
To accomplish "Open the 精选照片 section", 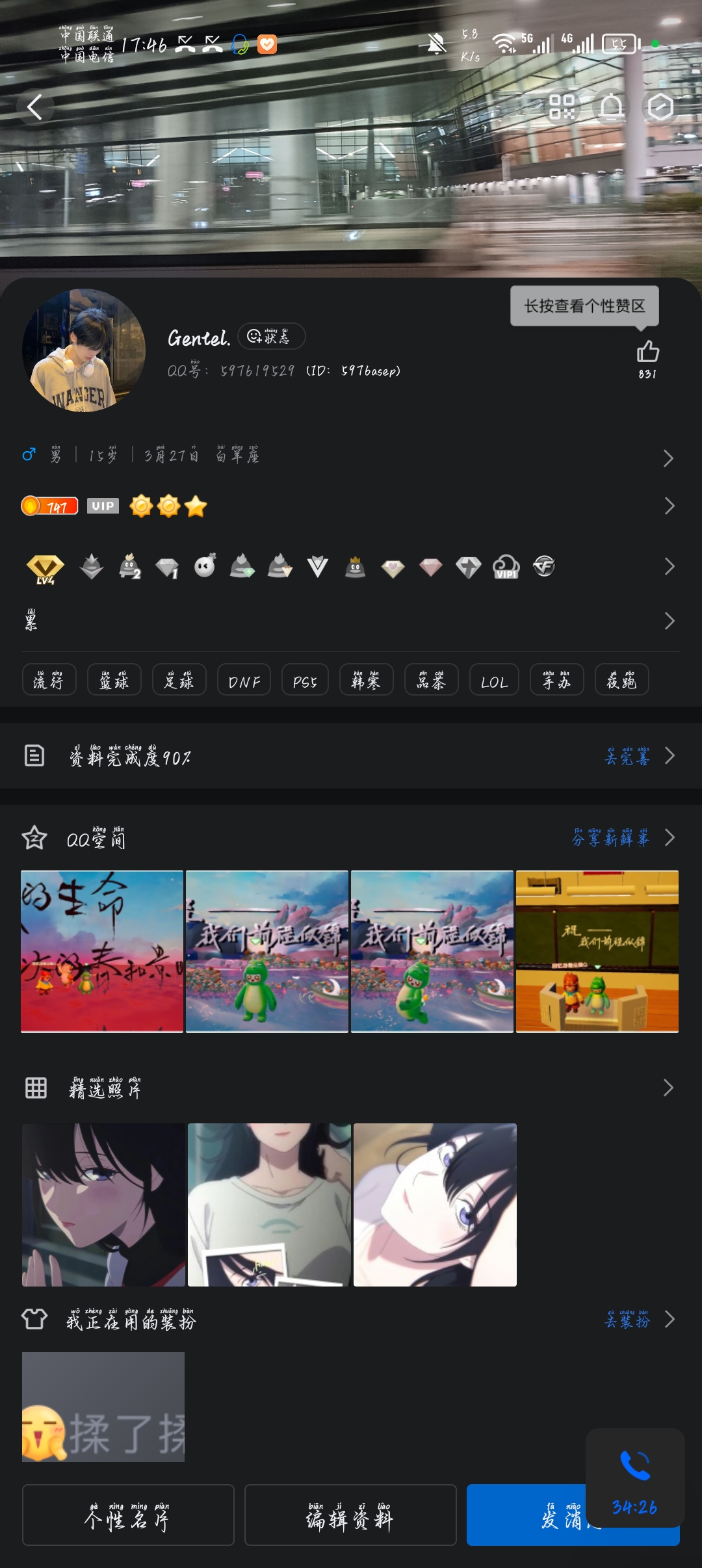I will click(x=351, y=1088).
